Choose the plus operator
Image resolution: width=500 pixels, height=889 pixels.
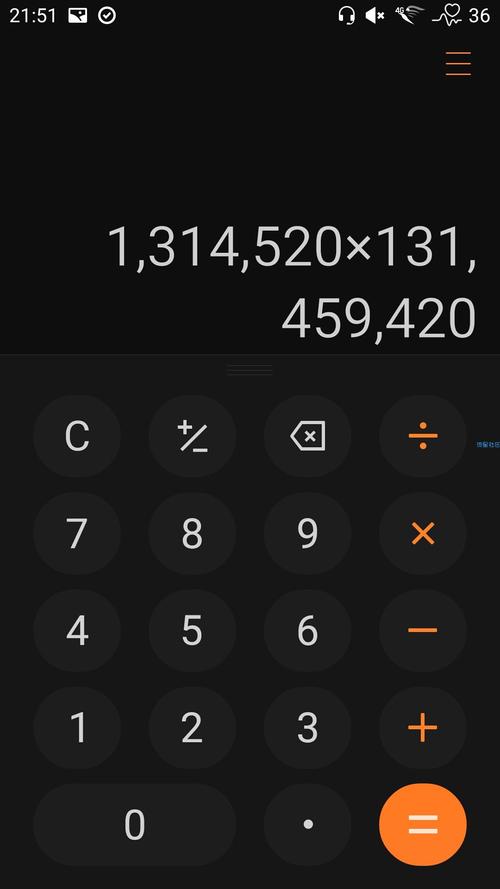pyautogui.click(x=423, y=727)
